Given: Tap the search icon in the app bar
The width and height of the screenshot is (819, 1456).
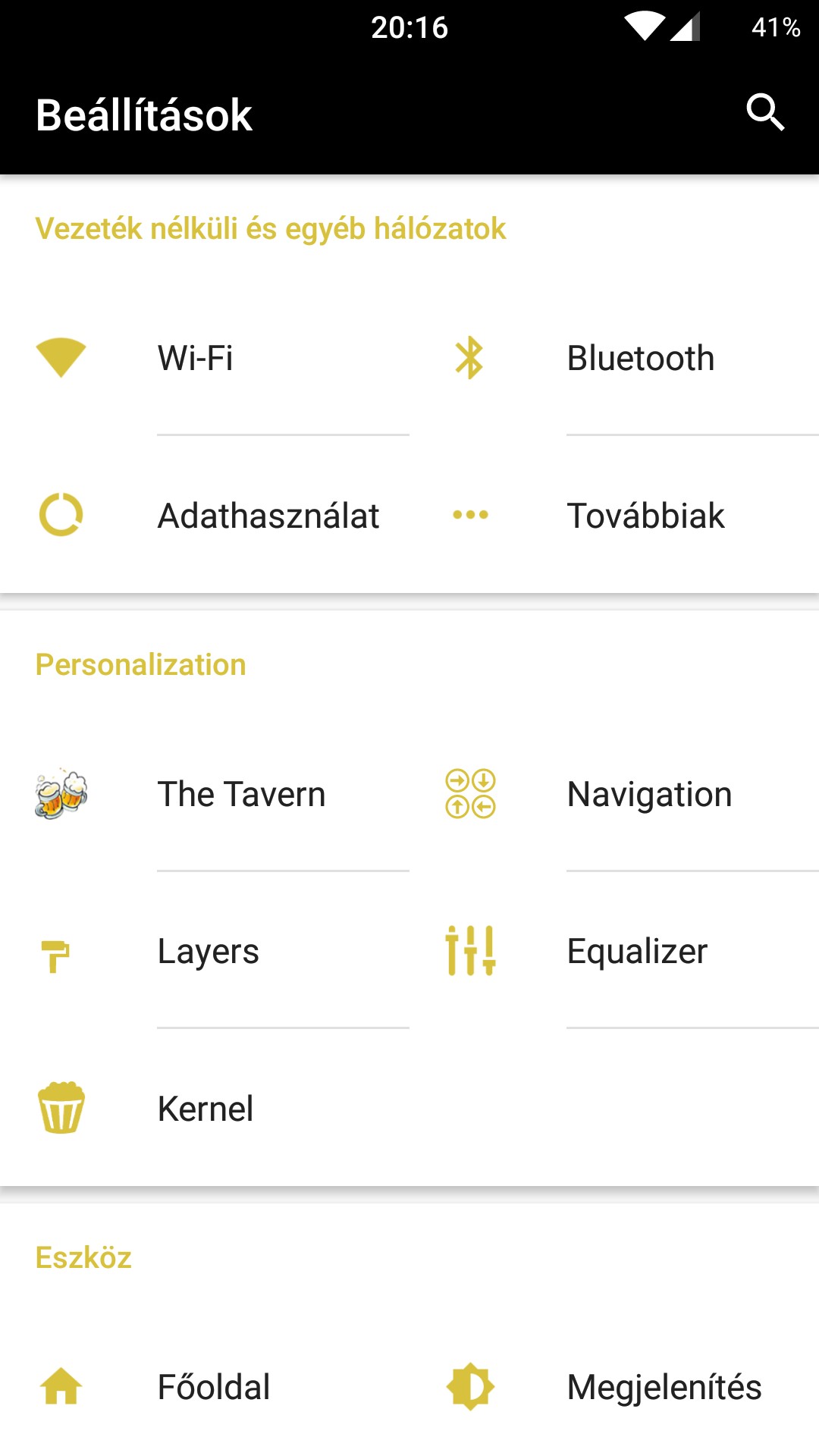Looking at the screenshot, I should pyautogui.click(x=765, y=113).
